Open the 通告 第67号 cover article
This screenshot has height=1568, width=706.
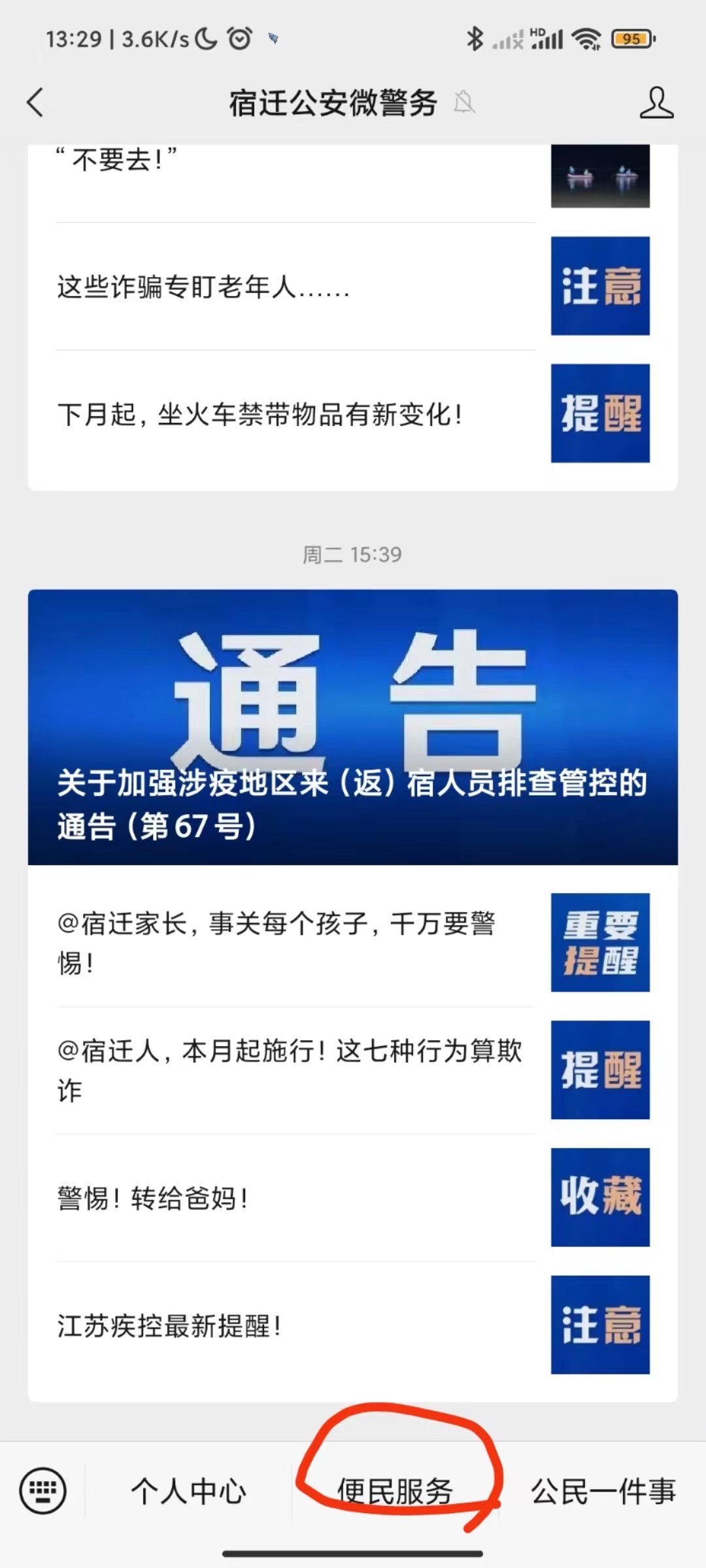coord(352,727)
